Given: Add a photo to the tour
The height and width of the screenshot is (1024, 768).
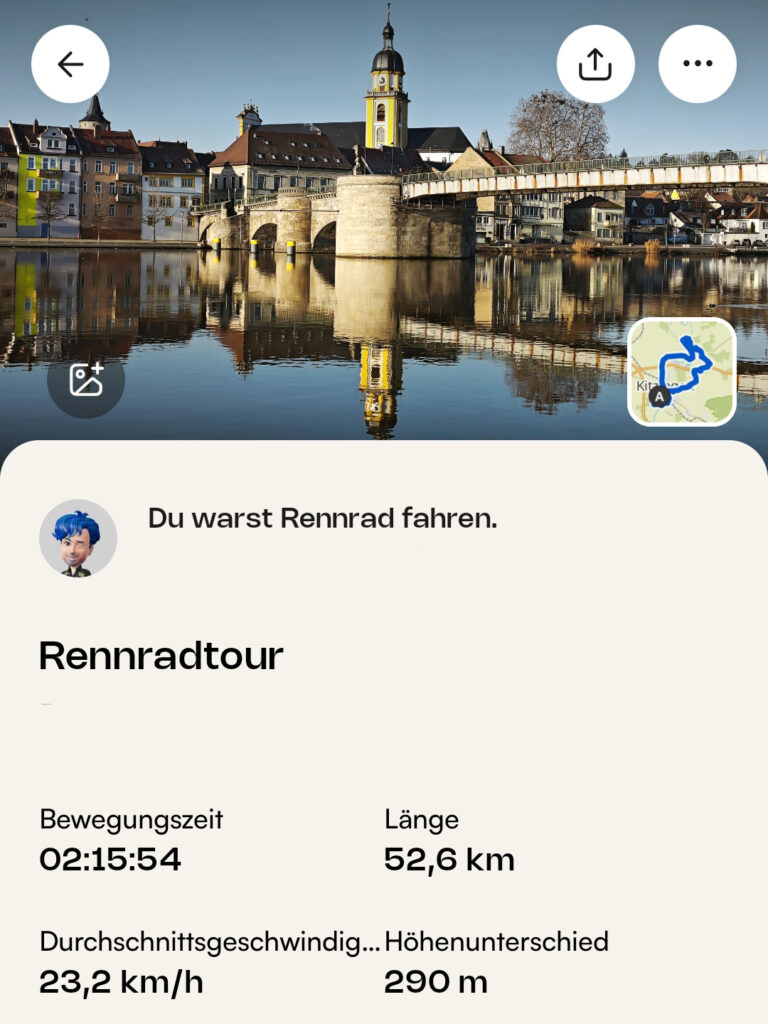Looking at the screenshot, I should click(86, 379).
